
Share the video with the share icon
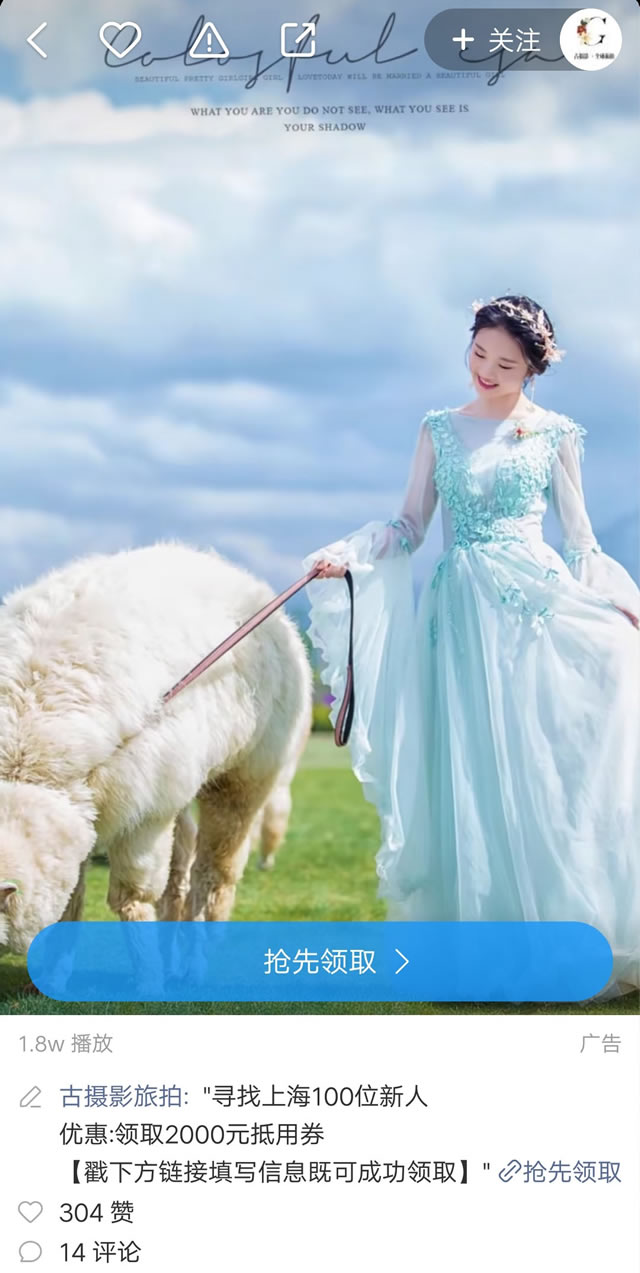tap(298, 40)
